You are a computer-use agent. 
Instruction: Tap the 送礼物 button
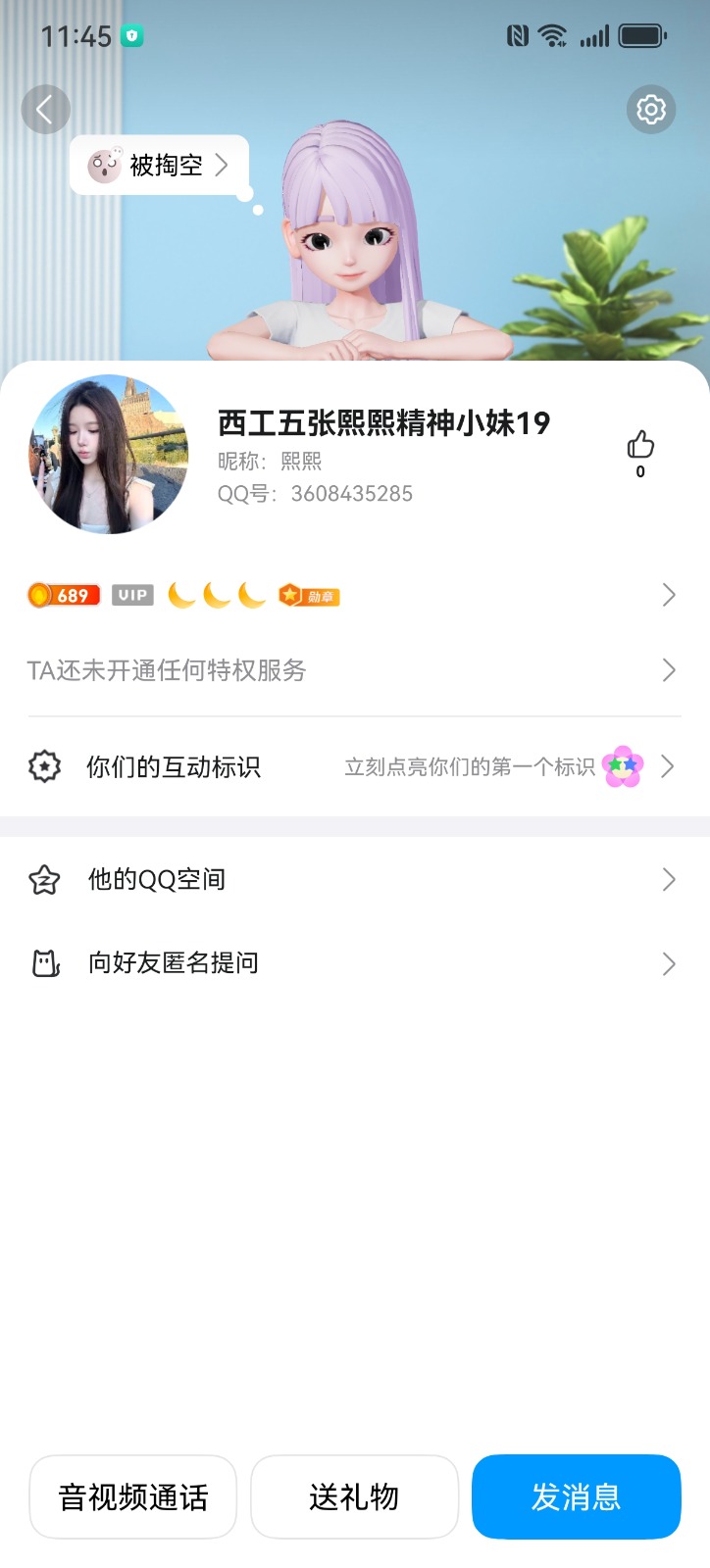pos(354,1496)
